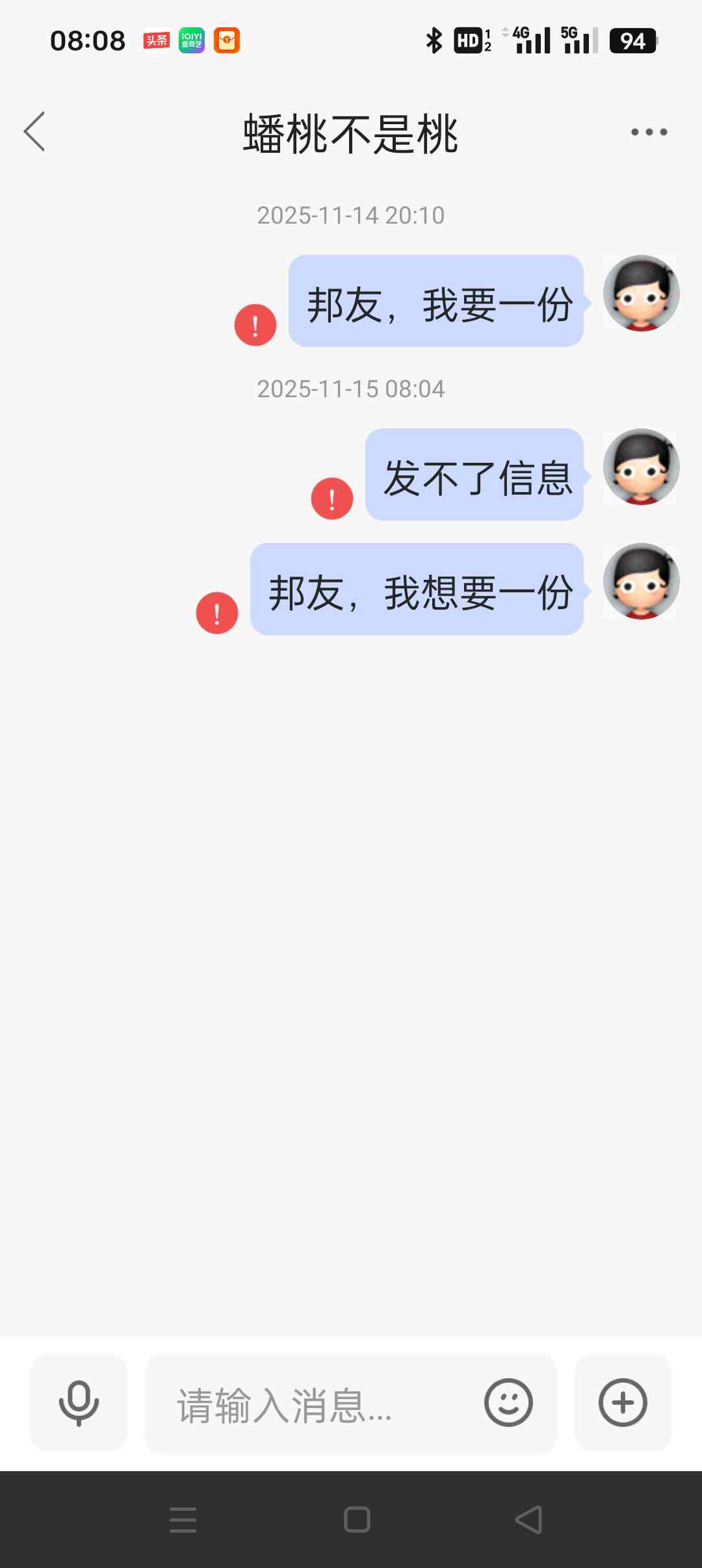The width and height of the screenshot is (702, 1568).
Task: Focus the 请输入消息 message field
Action: point(312,1404)
